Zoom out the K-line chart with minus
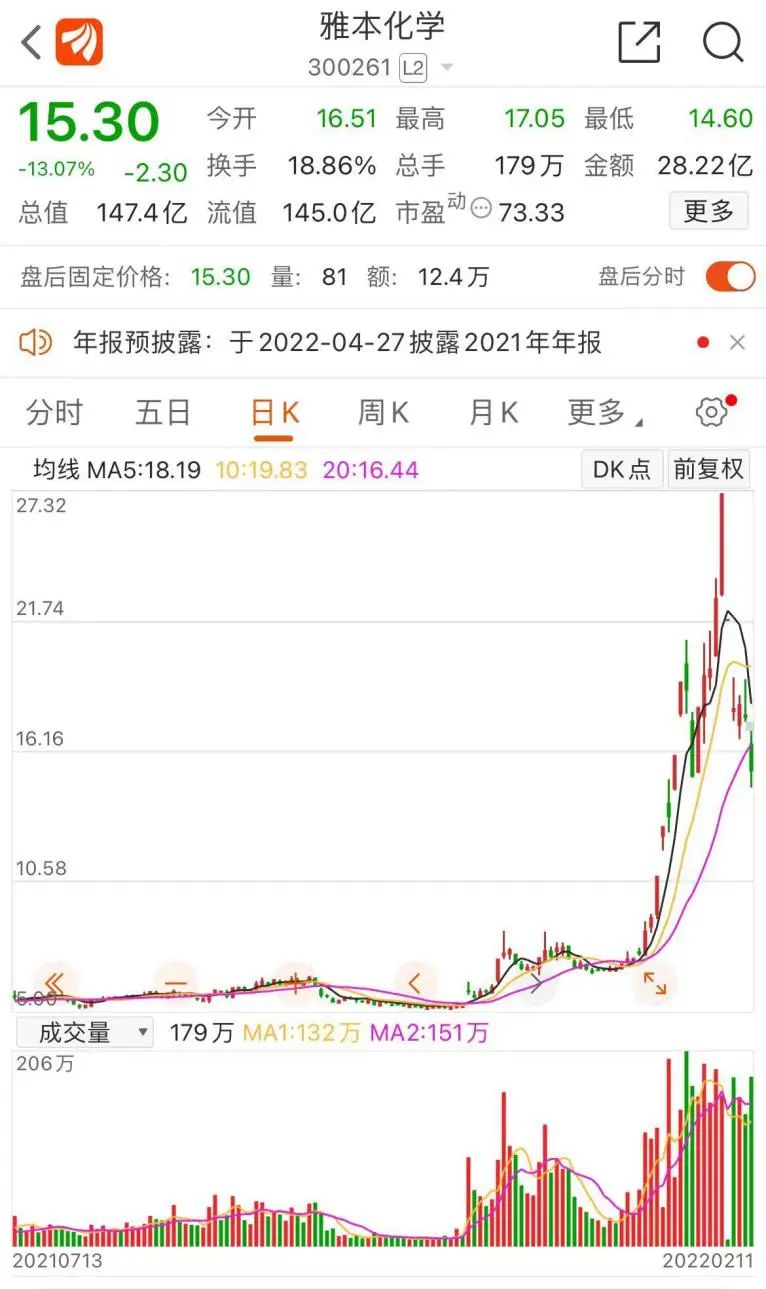Screen dimensions: 766x1289 pos(176,984)
